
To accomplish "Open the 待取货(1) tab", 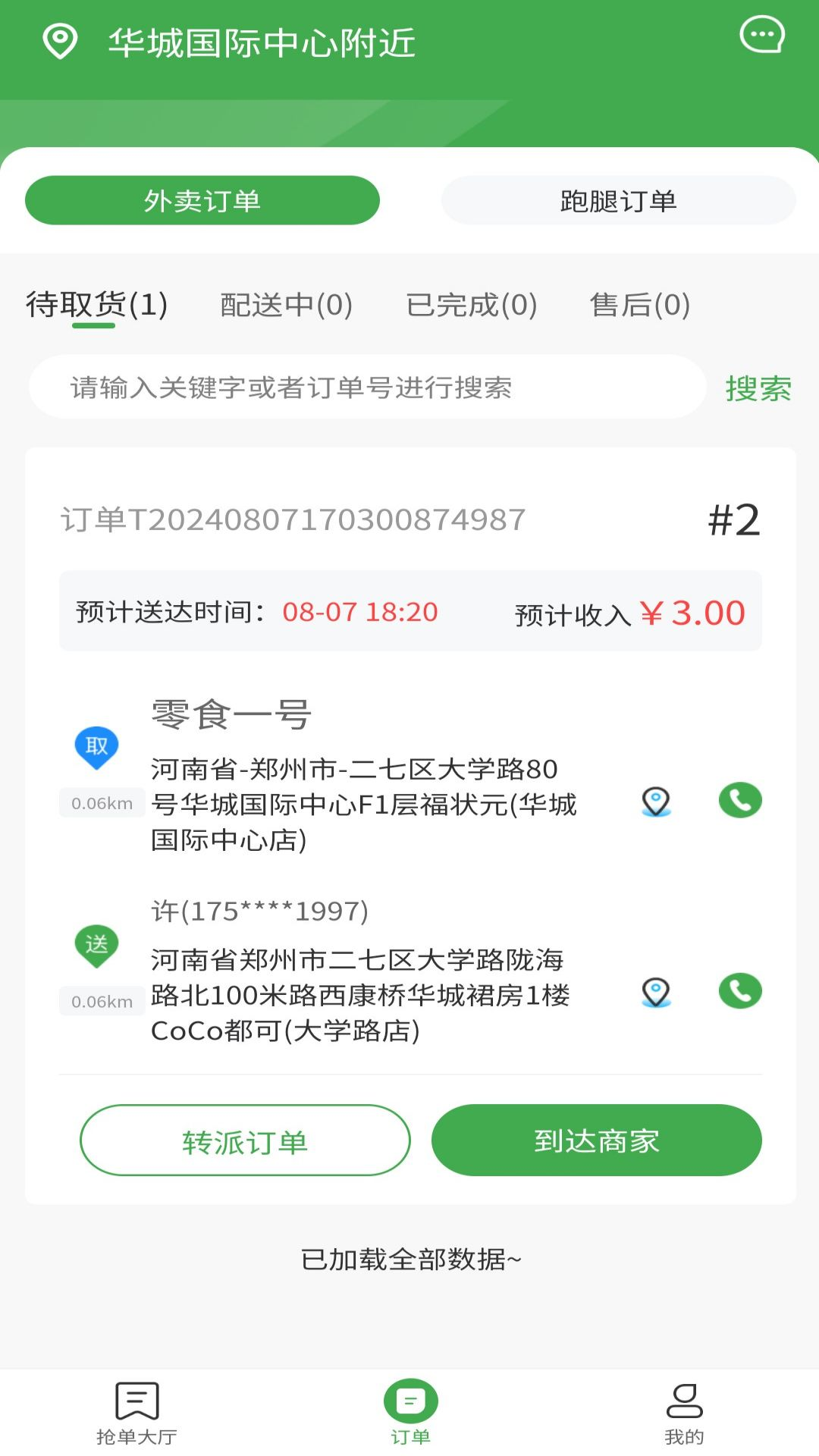I will pos(96,305).
